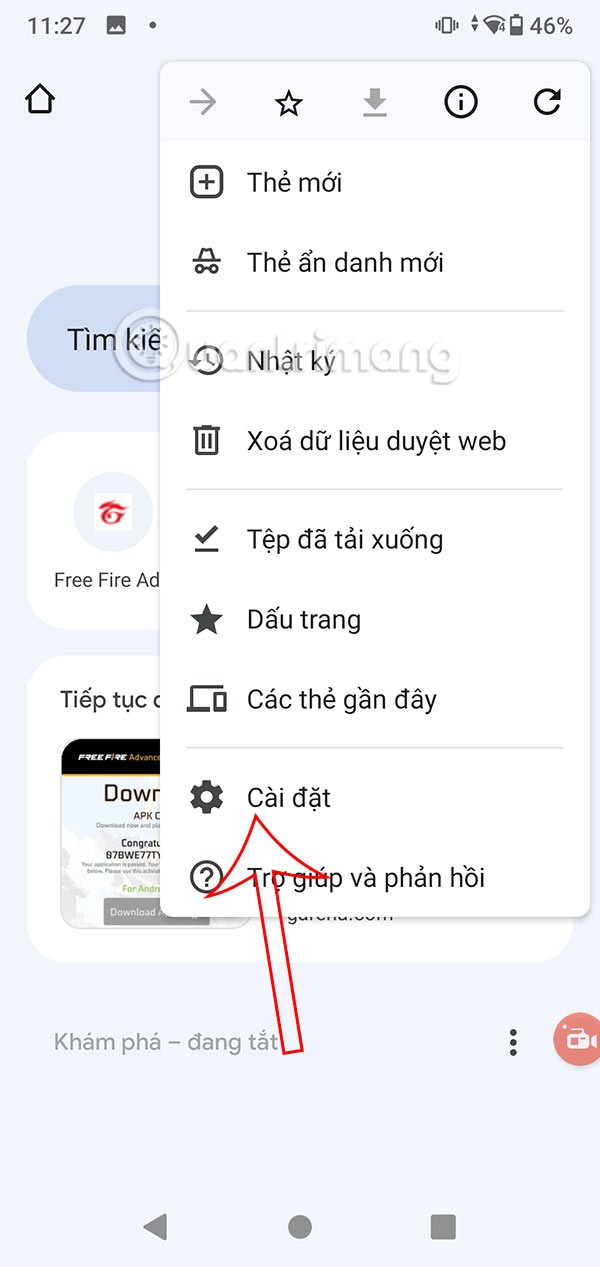Bookmark this page with the star icon
This screenshot has height=1267, width=600.
[x=289, y=103]
